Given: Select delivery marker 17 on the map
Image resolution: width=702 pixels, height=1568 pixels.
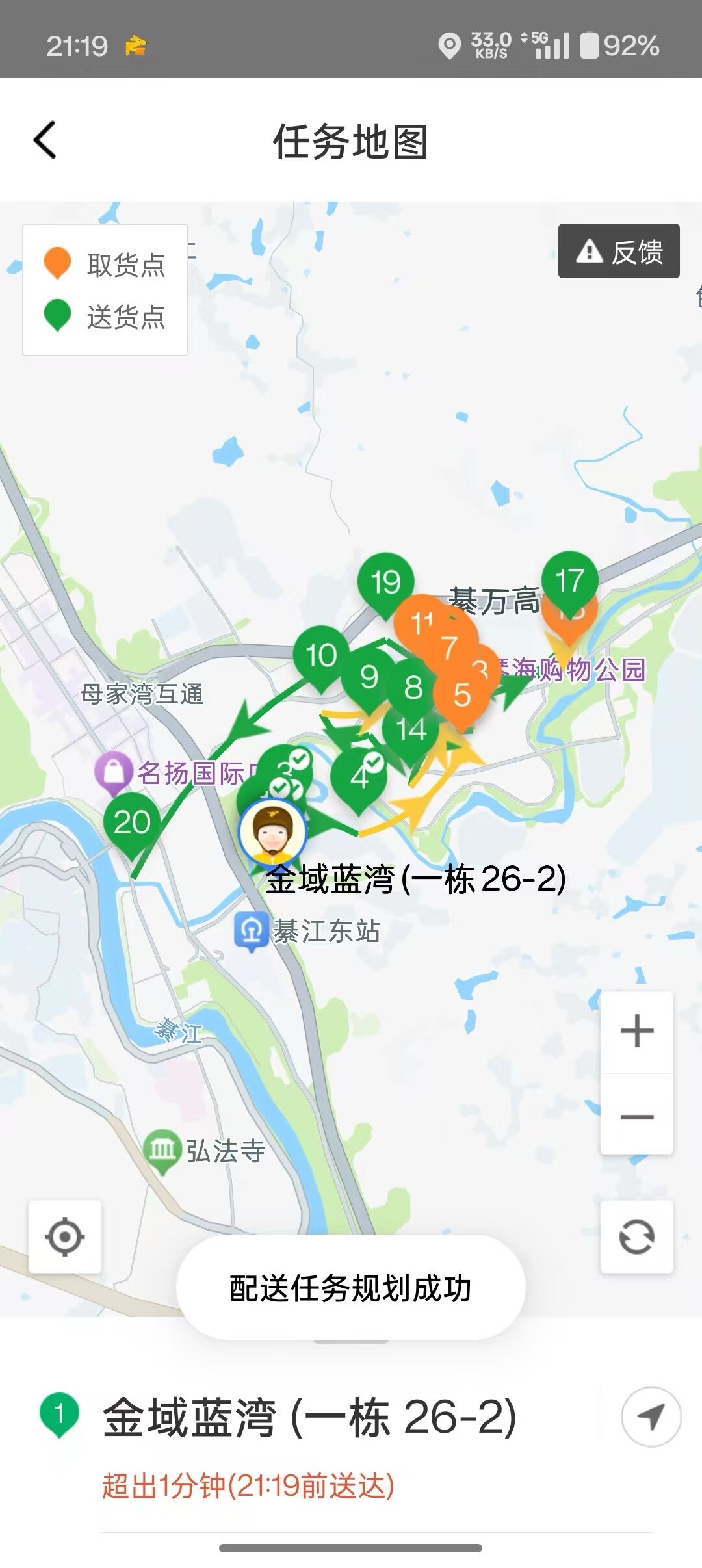Looking at the screenshot, I should pyautogui.click(x=570, y=579).
